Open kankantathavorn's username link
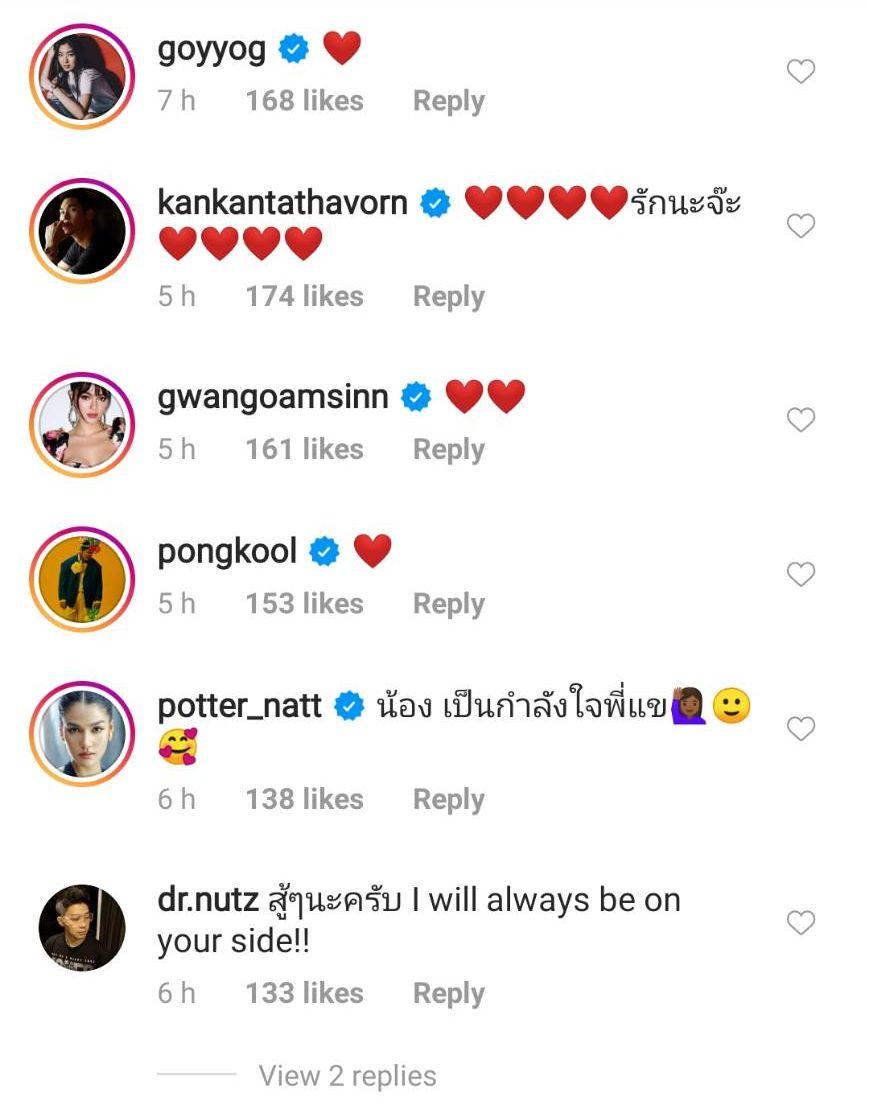This screenshot has height=1117, width=869. (282, 204)
